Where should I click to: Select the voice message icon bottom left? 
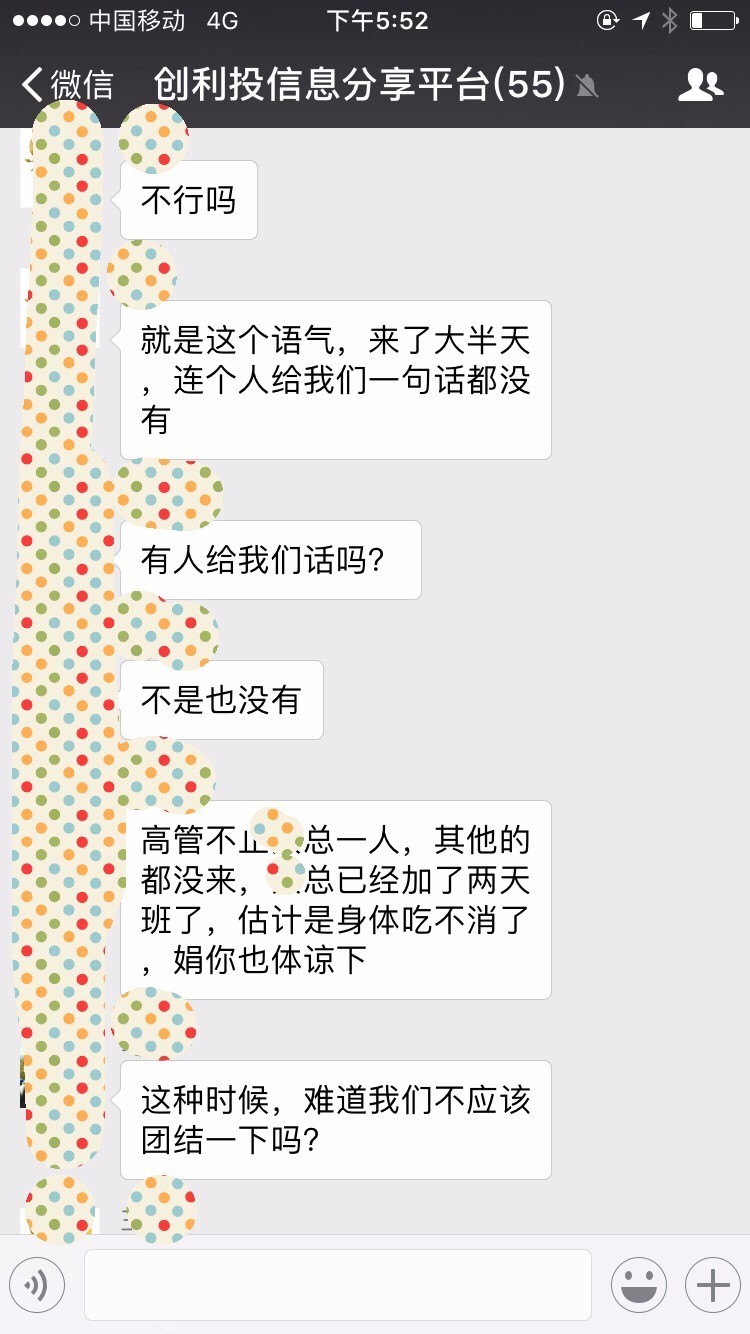point(37,1284)
